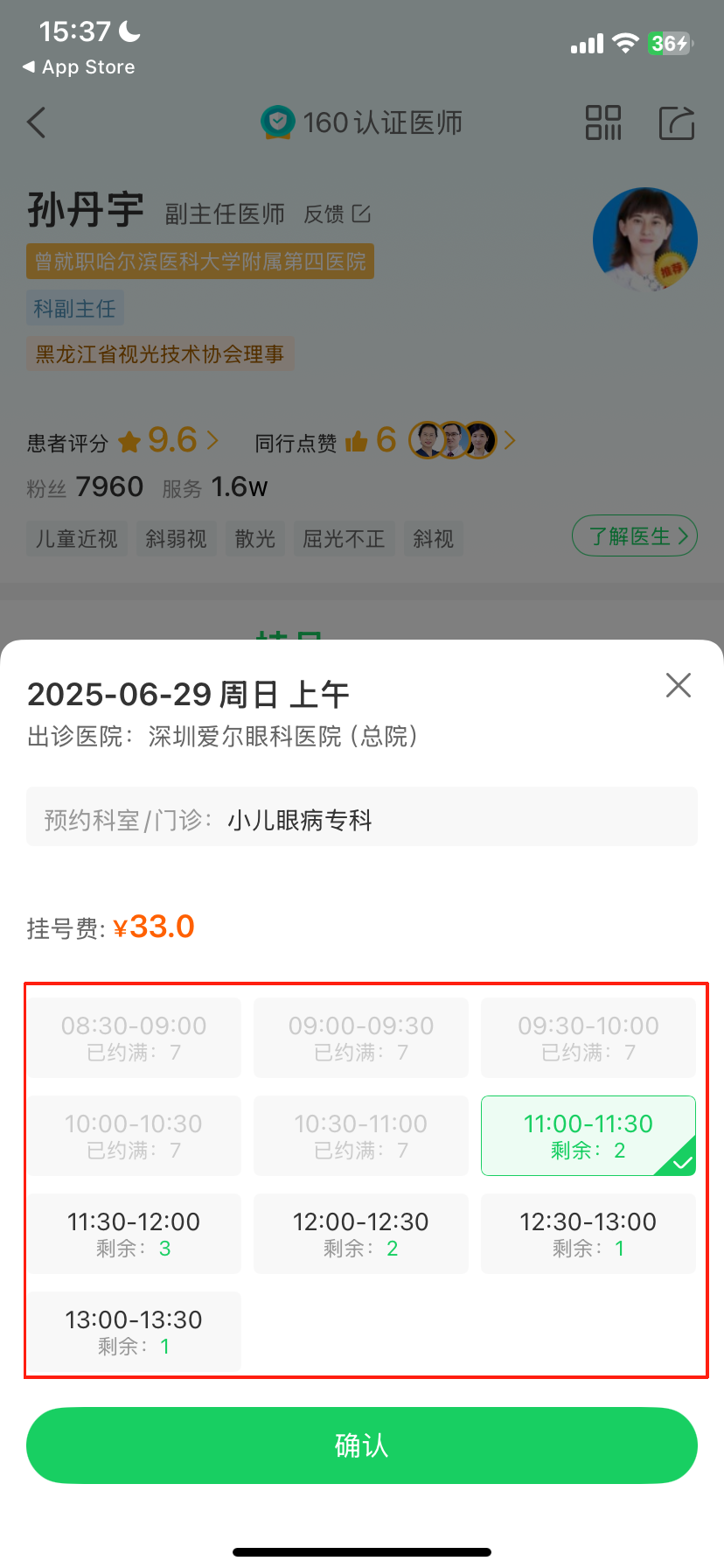Select the 11:30-12:00 time slot
724x1568 pixels.
(x=134, y=1233)
